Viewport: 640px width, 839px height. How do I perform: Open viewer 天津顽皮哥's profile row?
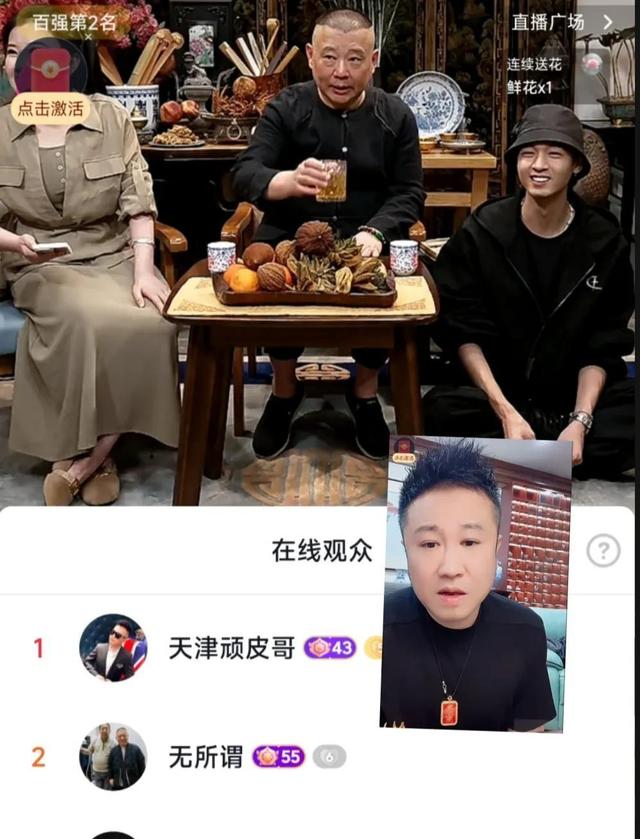tap(231, 648)
